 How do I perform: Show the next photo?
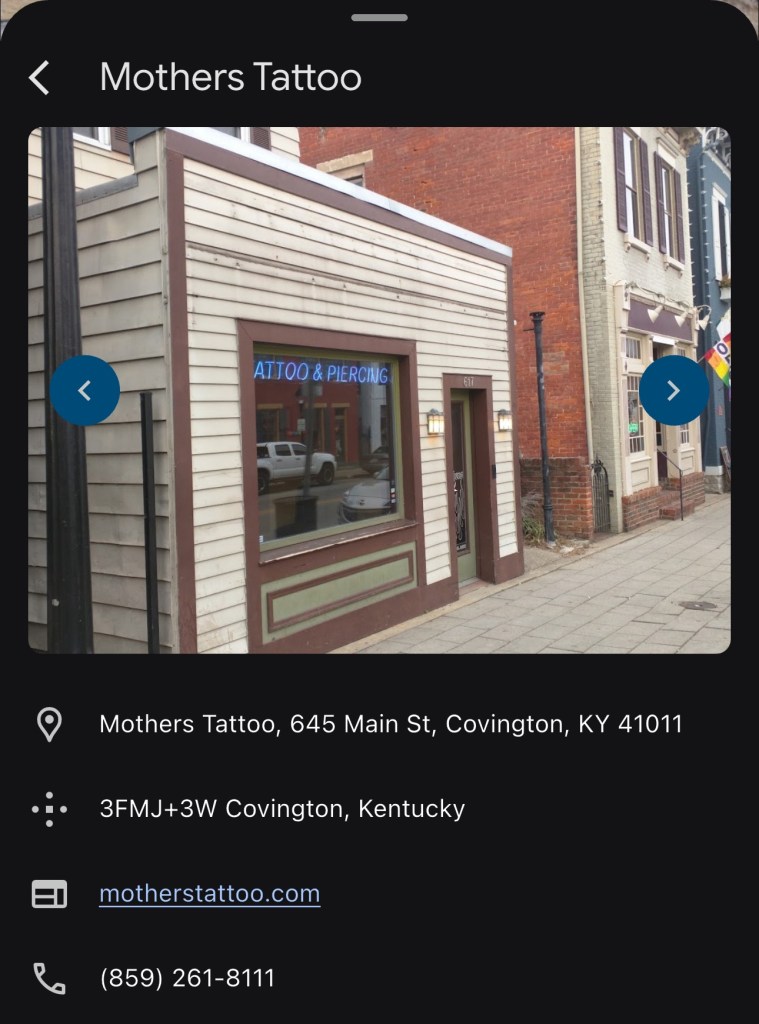point(673,390)
